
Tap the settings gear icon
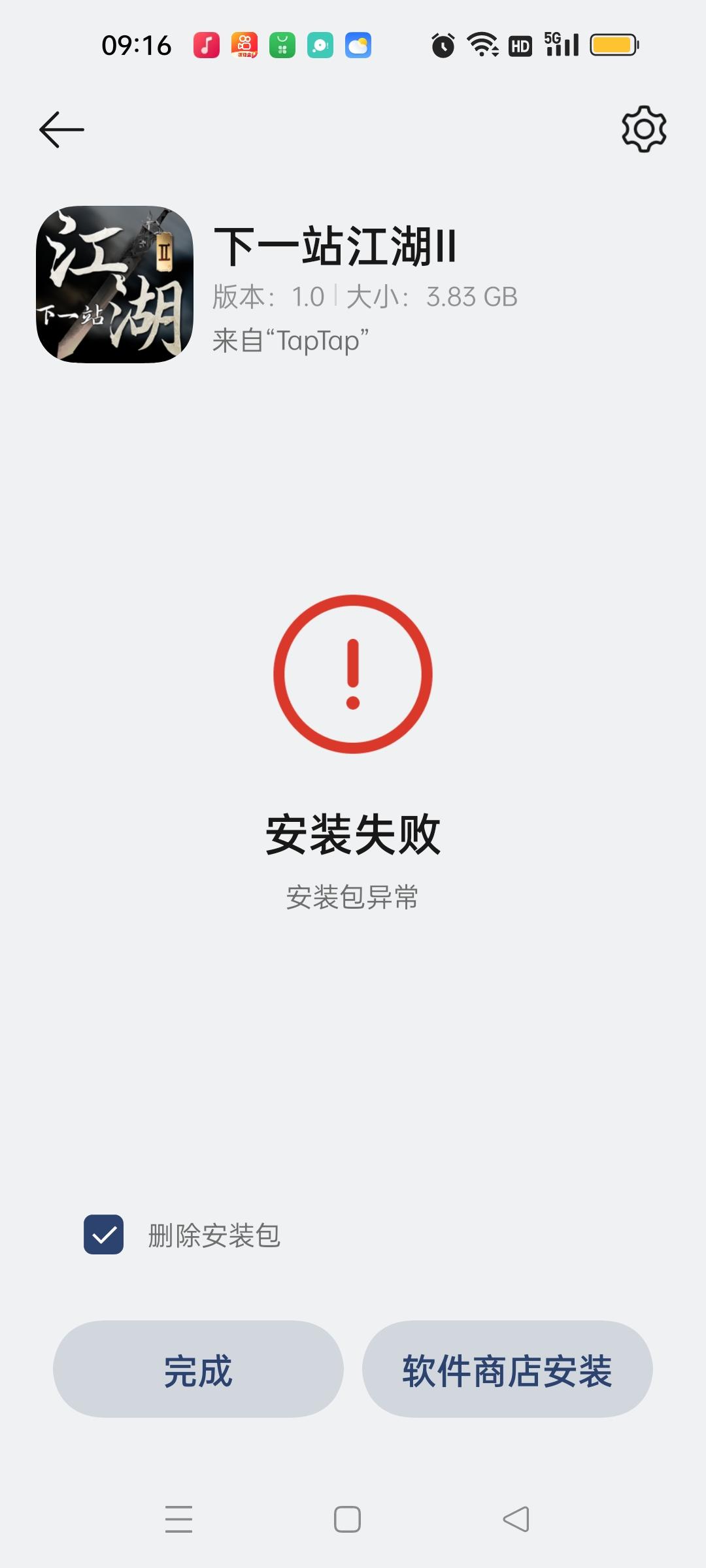[644, 129]
